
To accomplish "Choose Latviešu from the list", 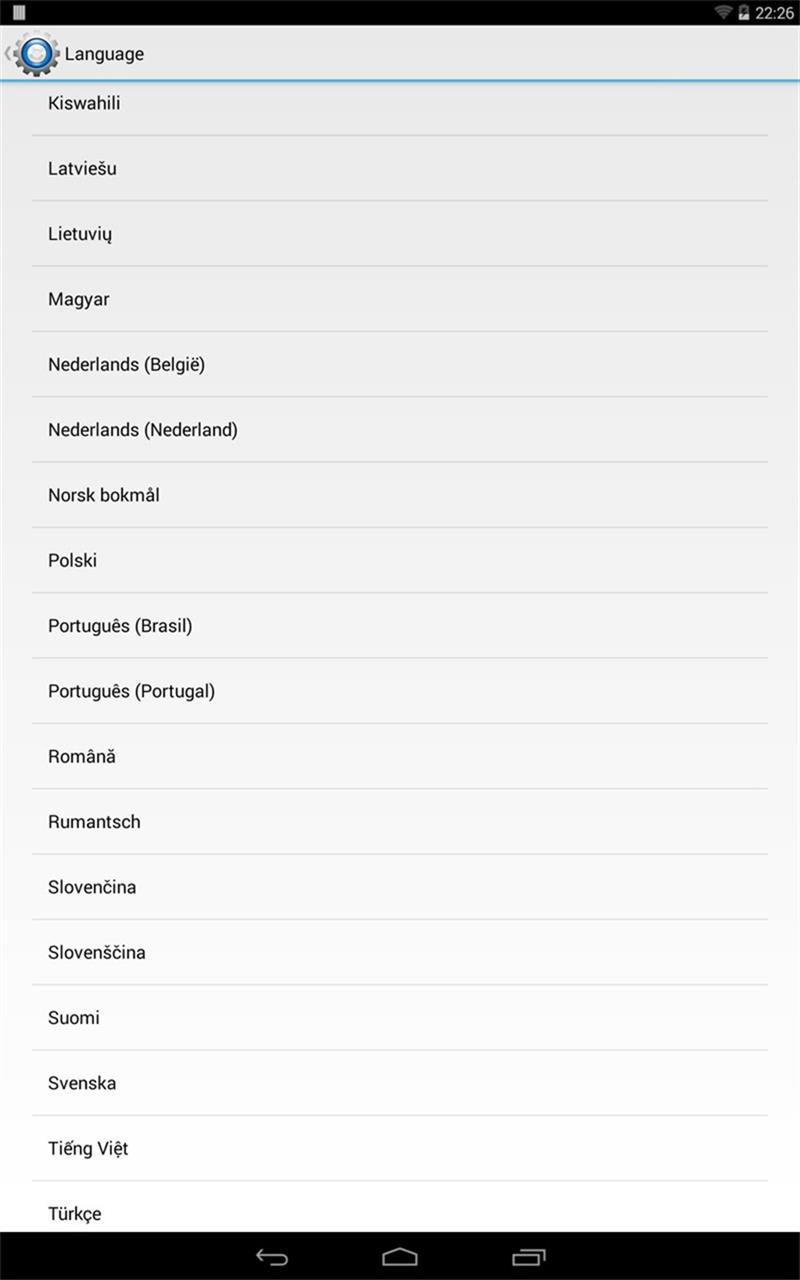I will pyautogui.click(x=82, y=168).
